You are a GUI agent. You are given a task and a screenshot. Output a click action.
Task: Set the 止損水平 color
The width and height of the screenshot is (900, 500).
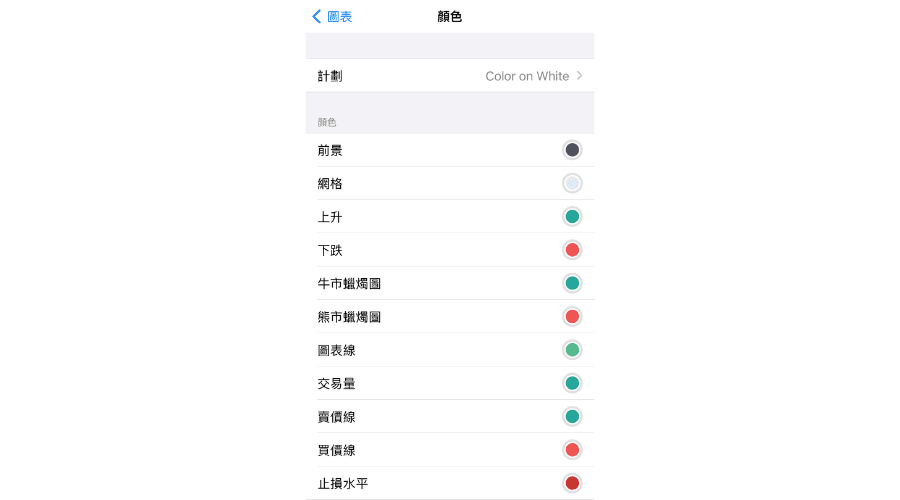point(572,483)
